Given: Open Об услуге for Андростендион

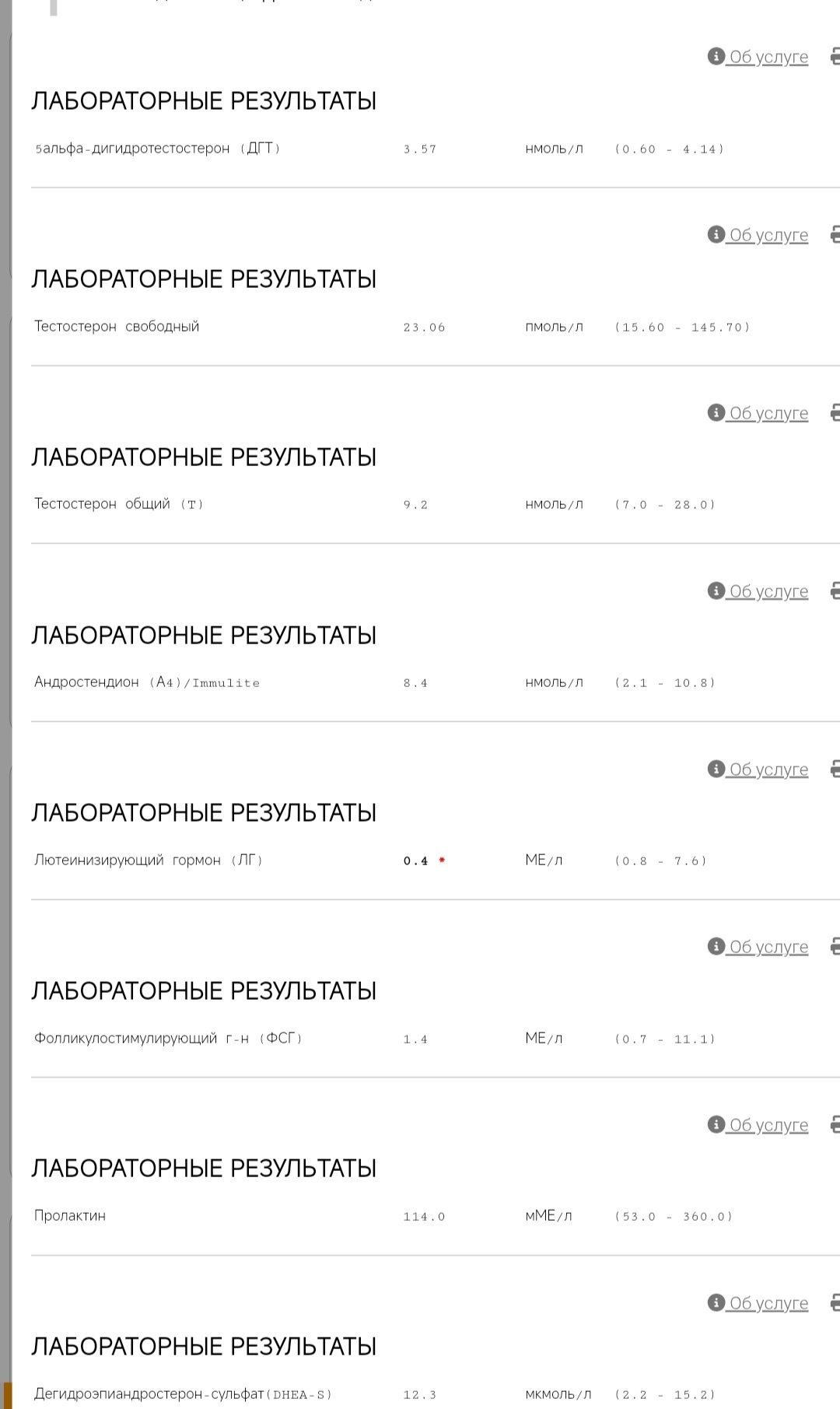Looking at the screenshot, I should point(768,591).
